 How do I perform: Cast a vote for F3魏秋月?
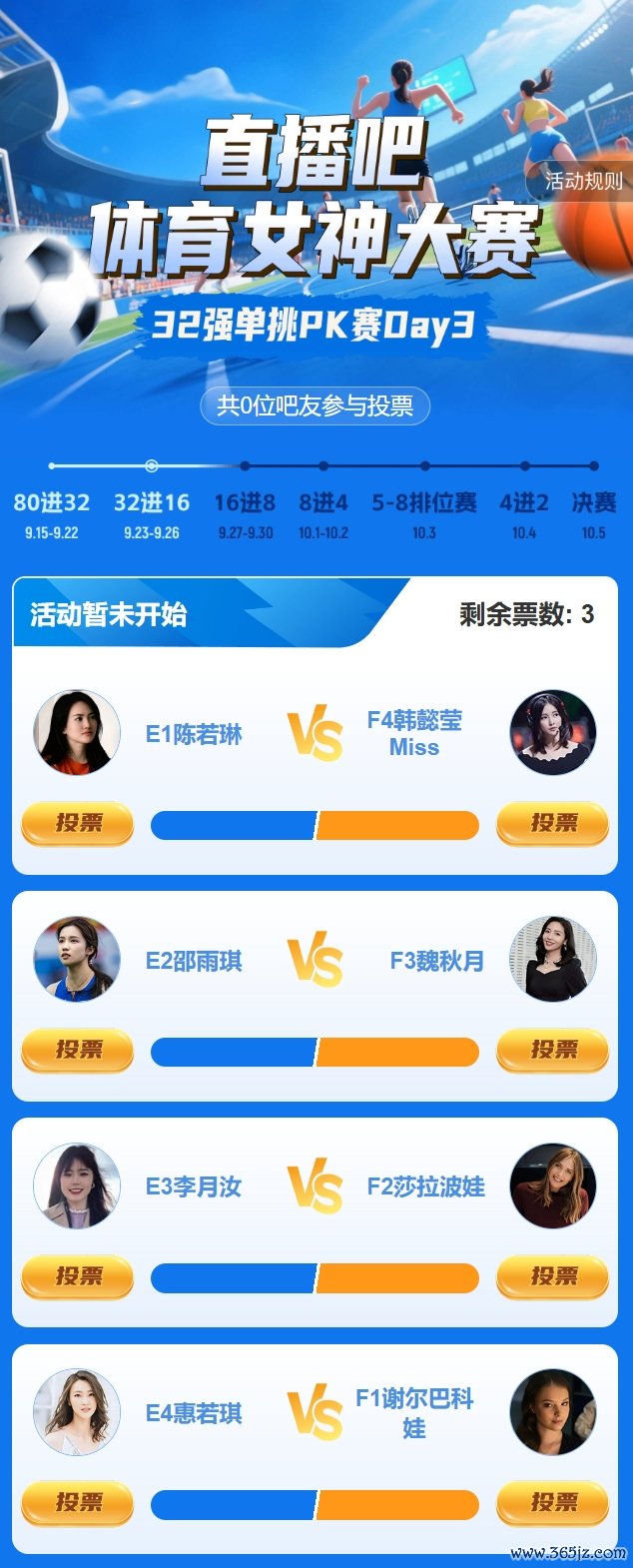click(553, 1050)
